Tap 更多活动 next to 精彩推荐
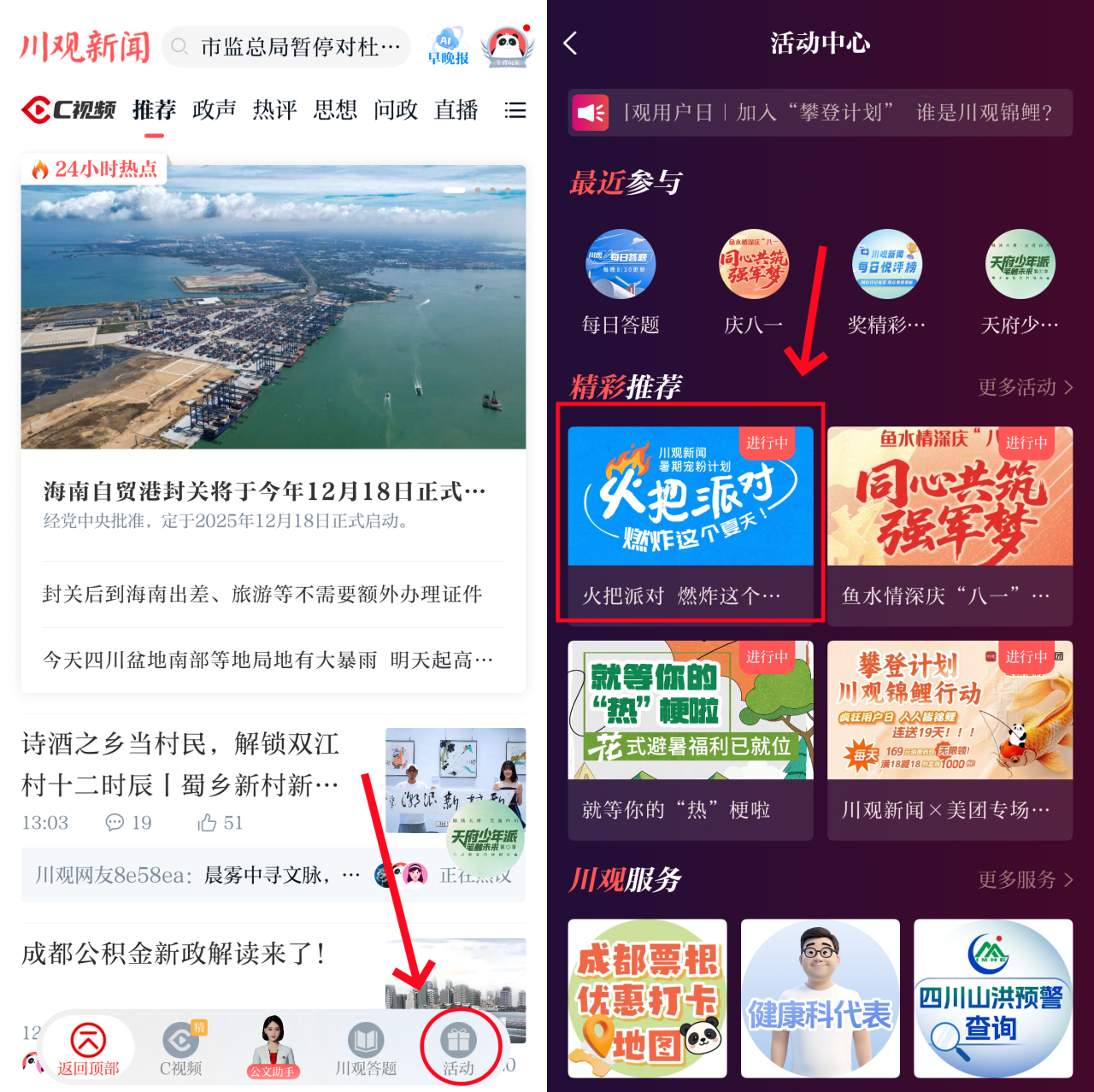1094x1092 pixels. [1025, 387]
